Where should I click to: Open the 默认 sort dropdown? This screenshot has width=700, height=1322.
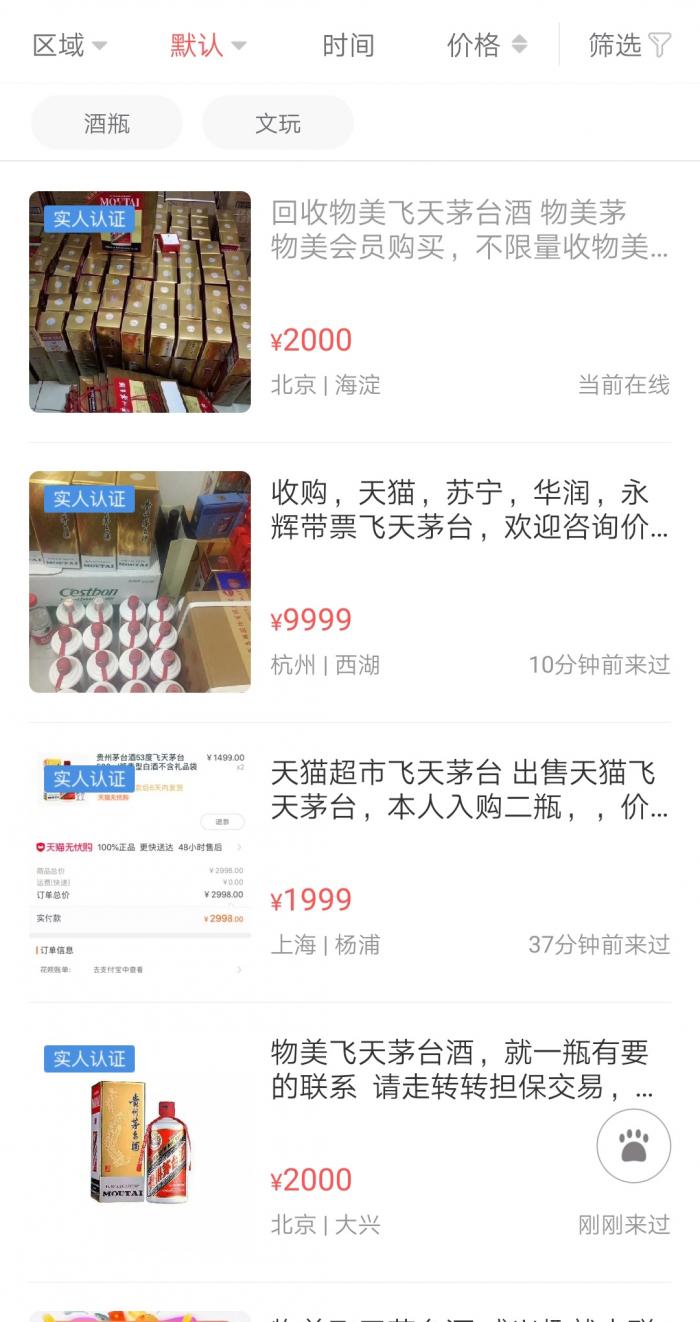pos(207,45)
